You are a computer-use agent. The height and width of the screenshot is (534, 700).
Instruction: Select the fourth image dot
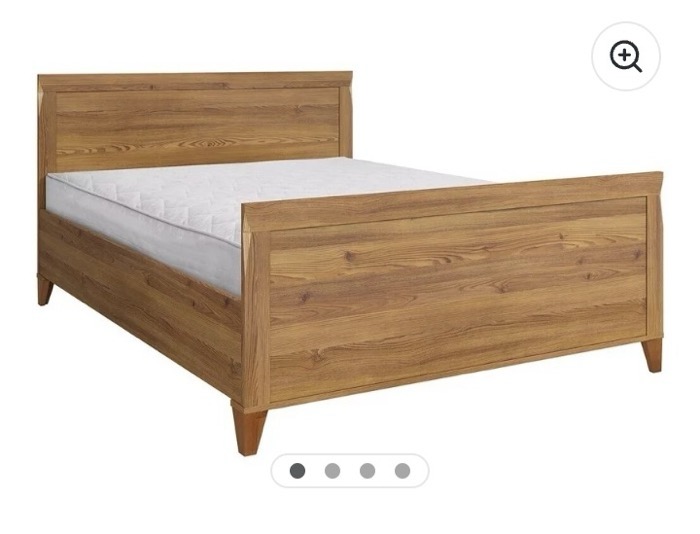[402, 471]
